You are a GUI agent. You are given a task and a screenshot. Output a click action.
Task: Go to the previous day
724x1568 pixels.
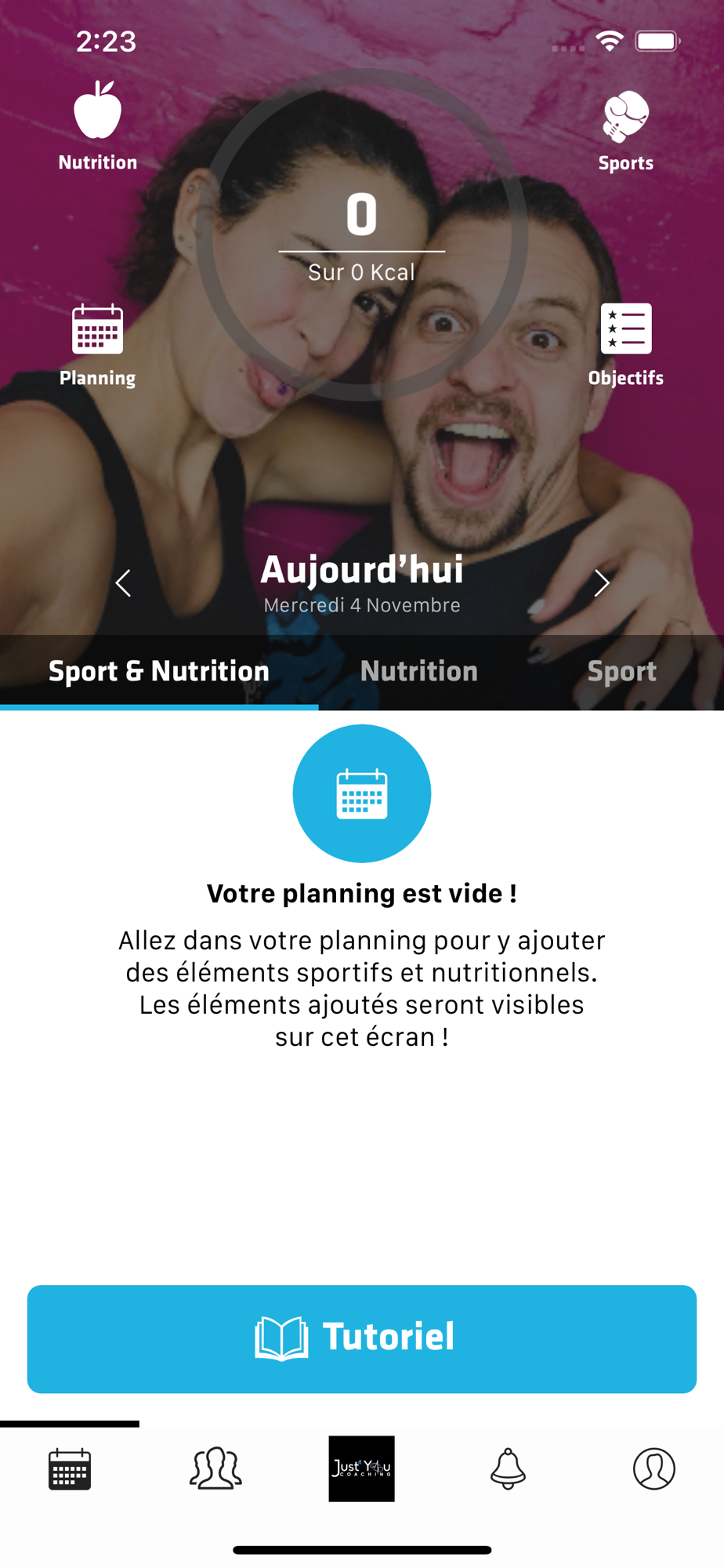point(123,583)
